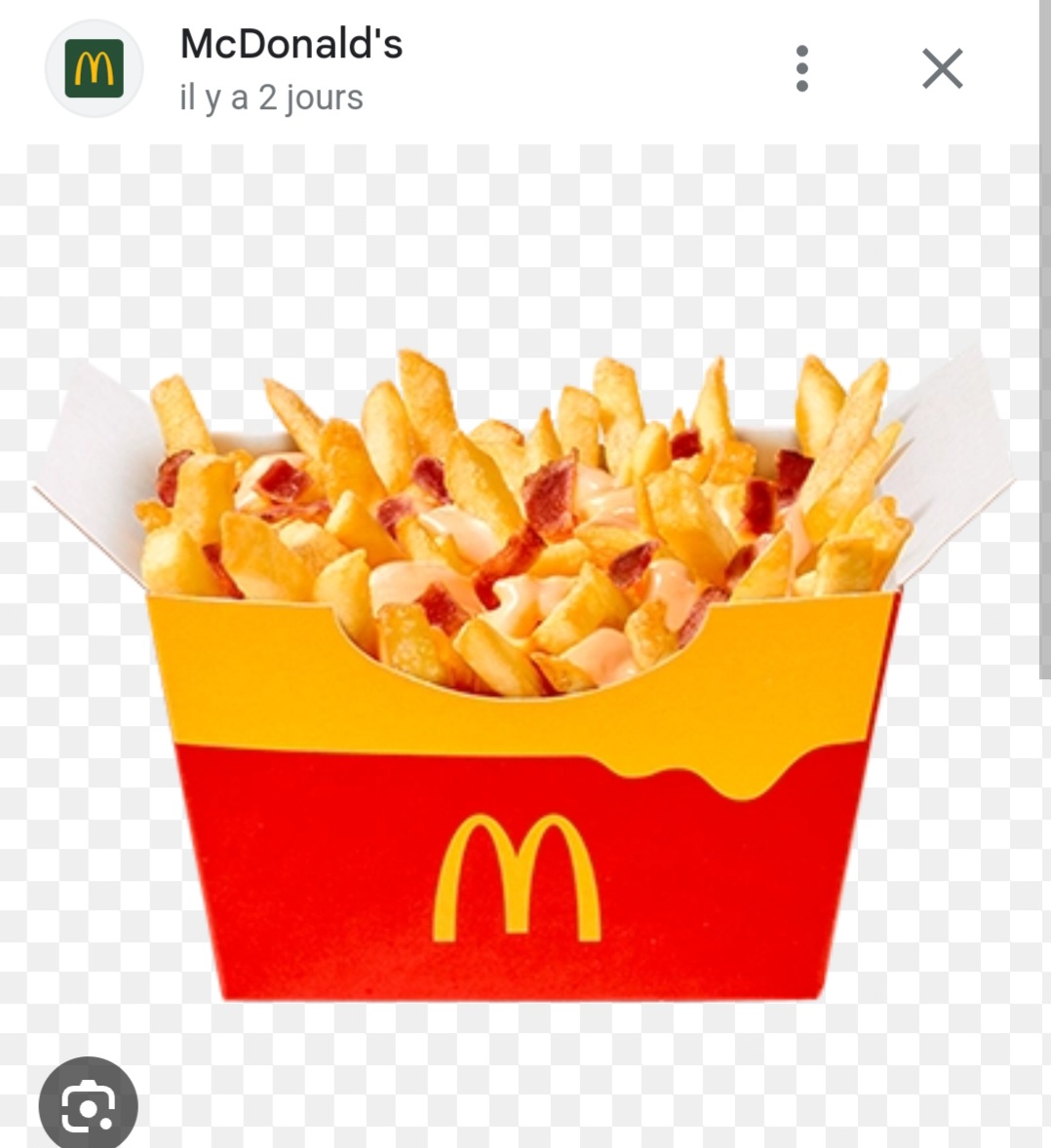
Task: Search this image with Google Lens
Action: (89, 1106)
